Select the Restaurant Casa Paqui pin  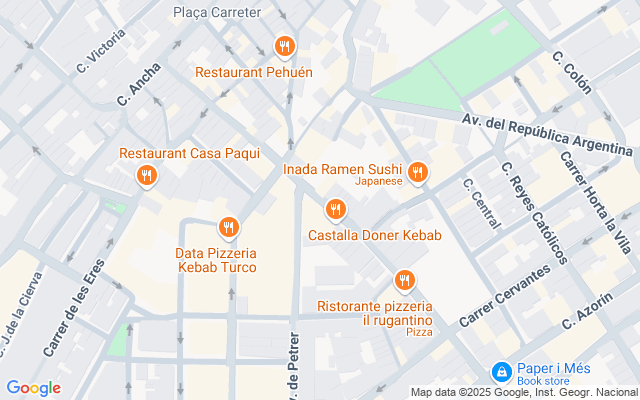coord(147,176)
